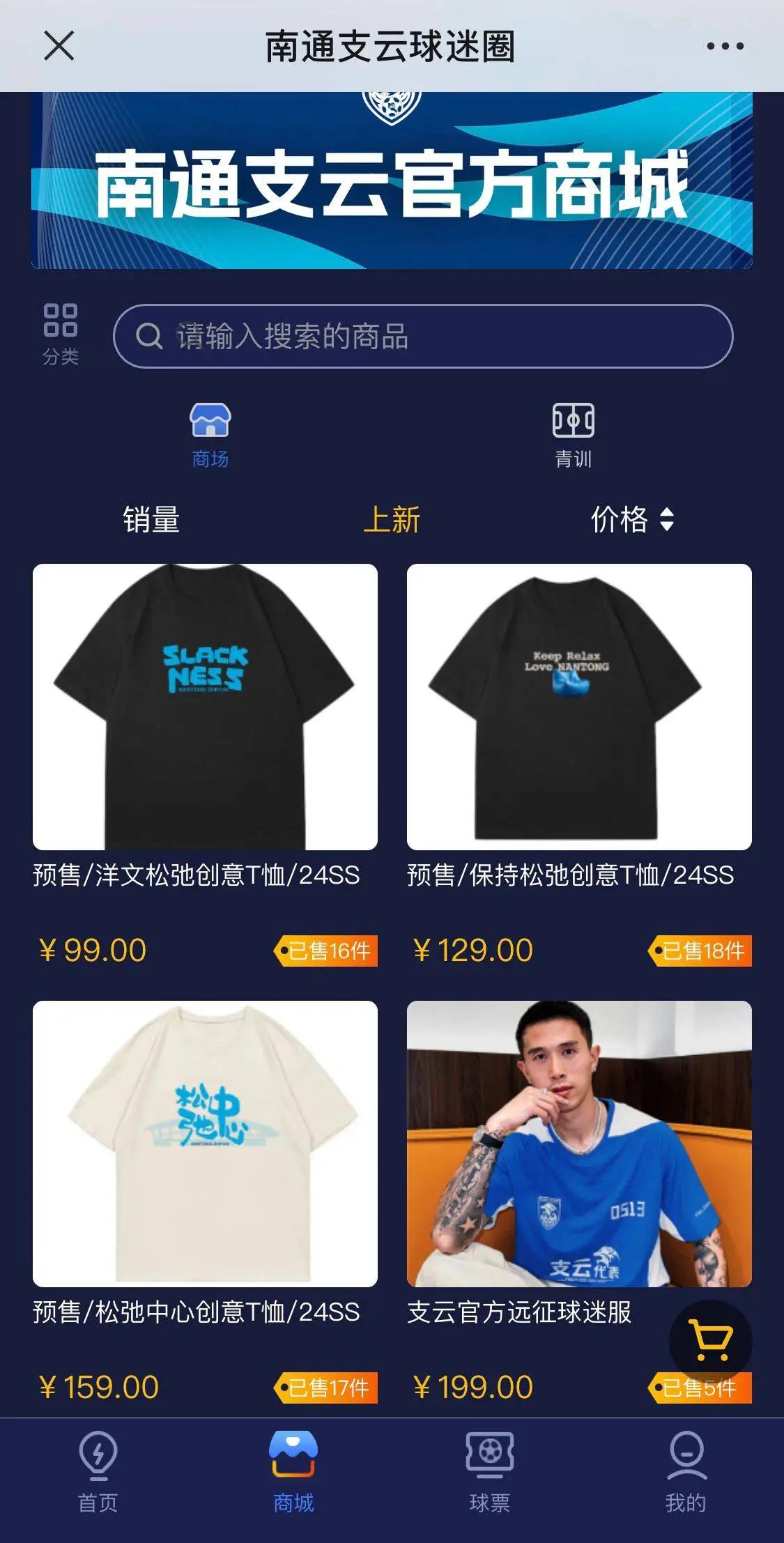Close the 南通支云球迷圈 page
784x1543 pixels.
[x=59, y=46]
